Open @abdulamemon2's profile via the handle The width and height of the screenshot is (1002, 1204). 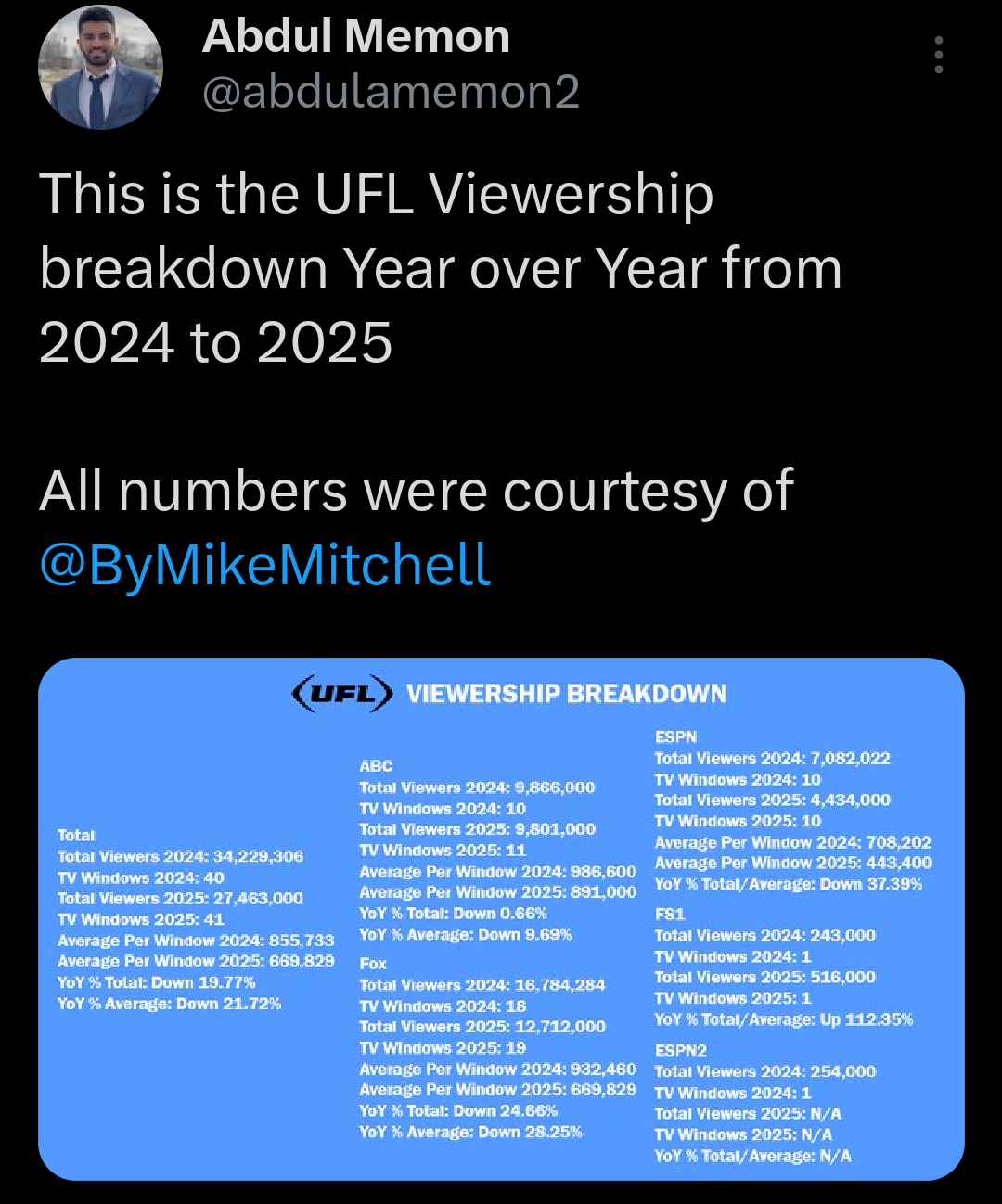pos(390,93)
